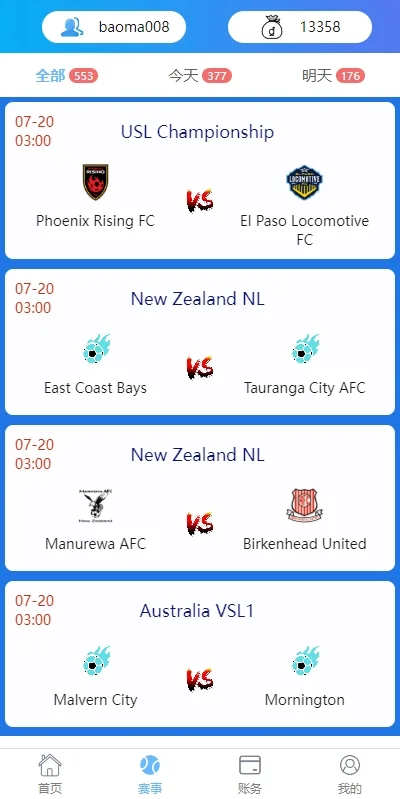The height and width of the screenshot is (799, 400).
Task: Tap the 13358 balance pill
Action: tap(300, 27)
